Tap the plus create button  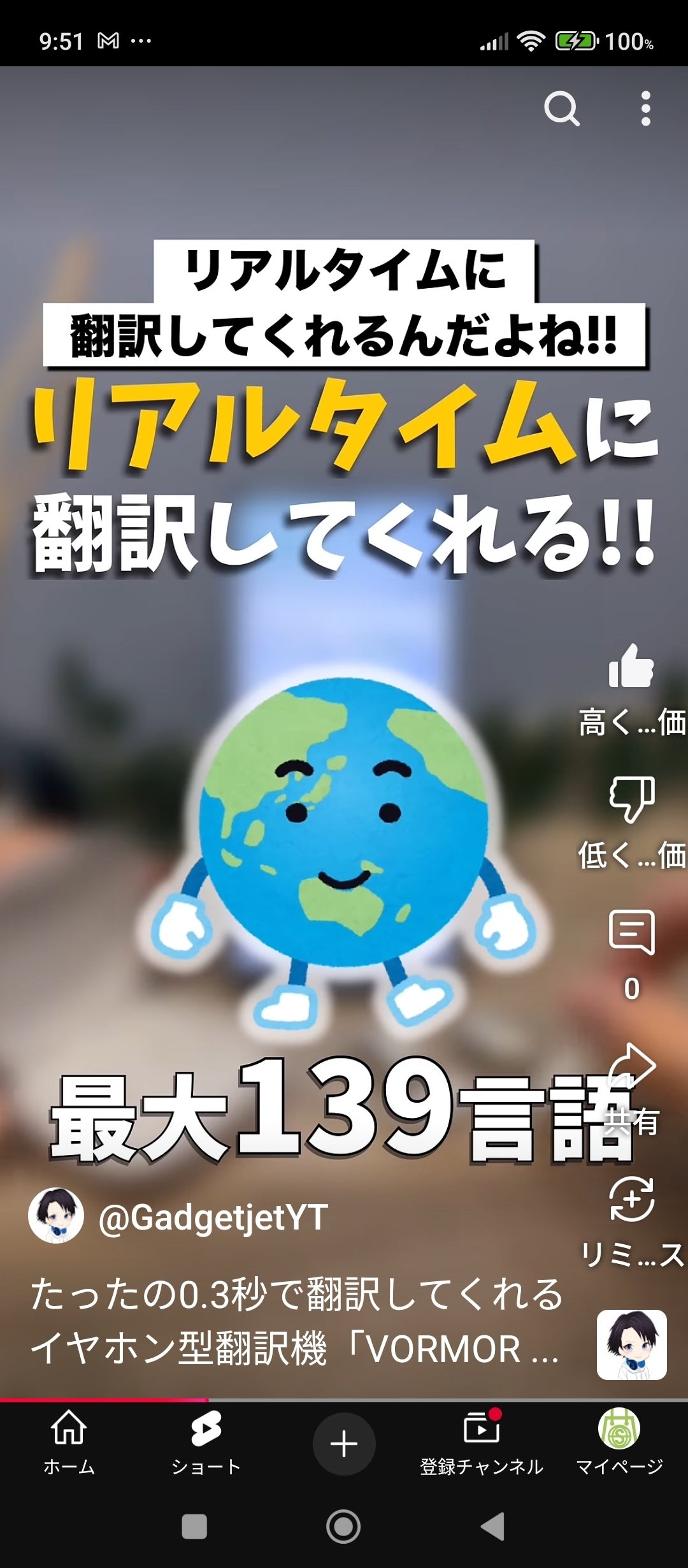tap(344, 1444)
